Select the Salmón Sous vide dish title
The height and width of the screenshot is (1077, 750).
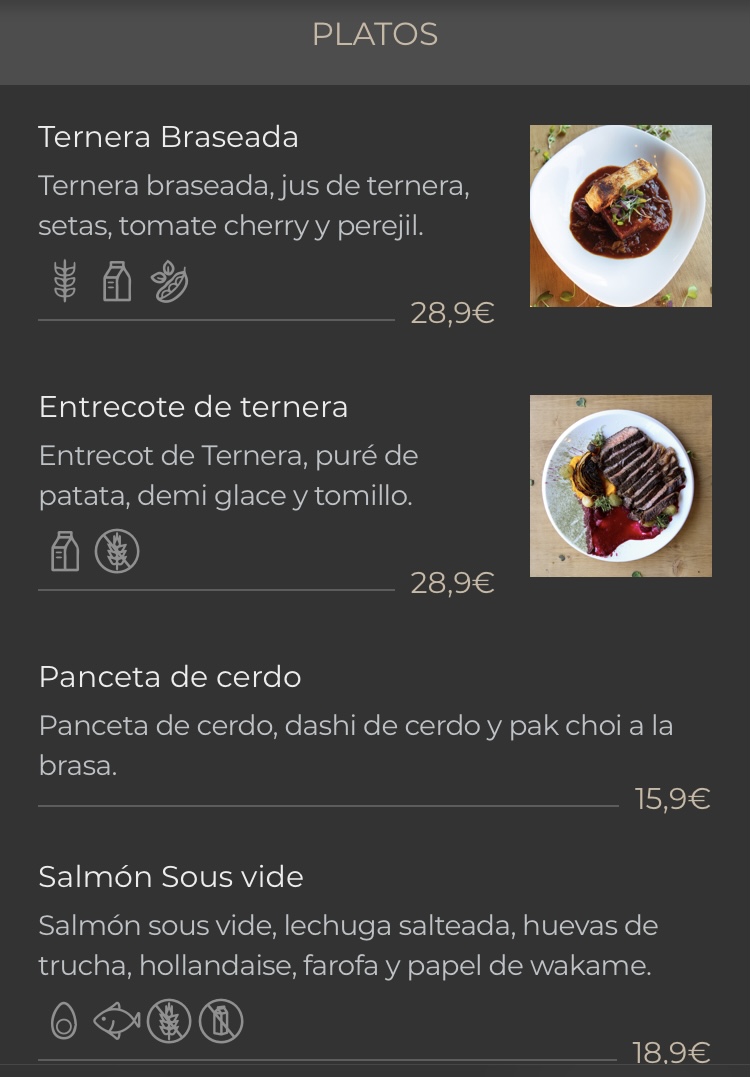(x=170, y=877)
